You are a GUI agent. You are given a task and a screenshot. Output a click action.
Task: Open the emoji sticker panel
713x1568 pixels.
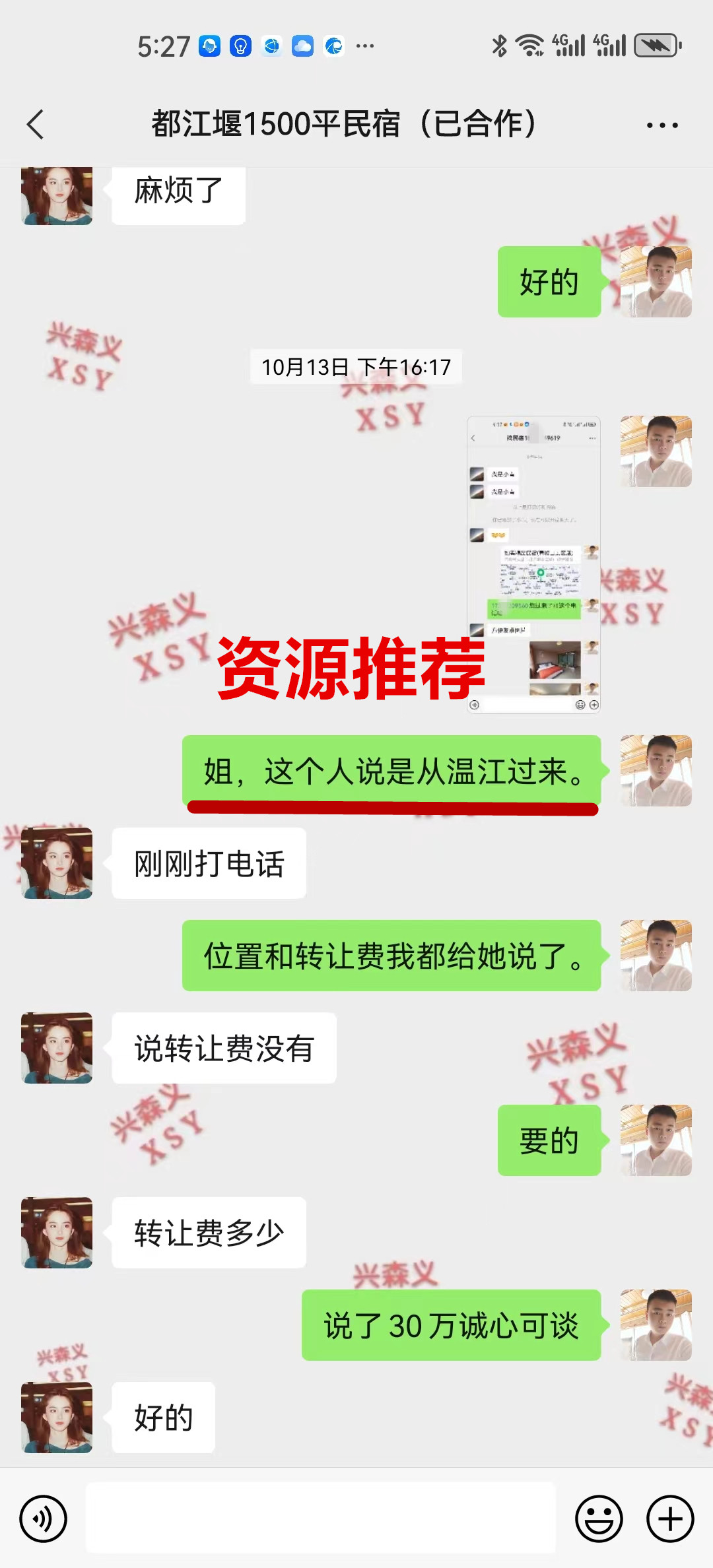click(599, 1519)
